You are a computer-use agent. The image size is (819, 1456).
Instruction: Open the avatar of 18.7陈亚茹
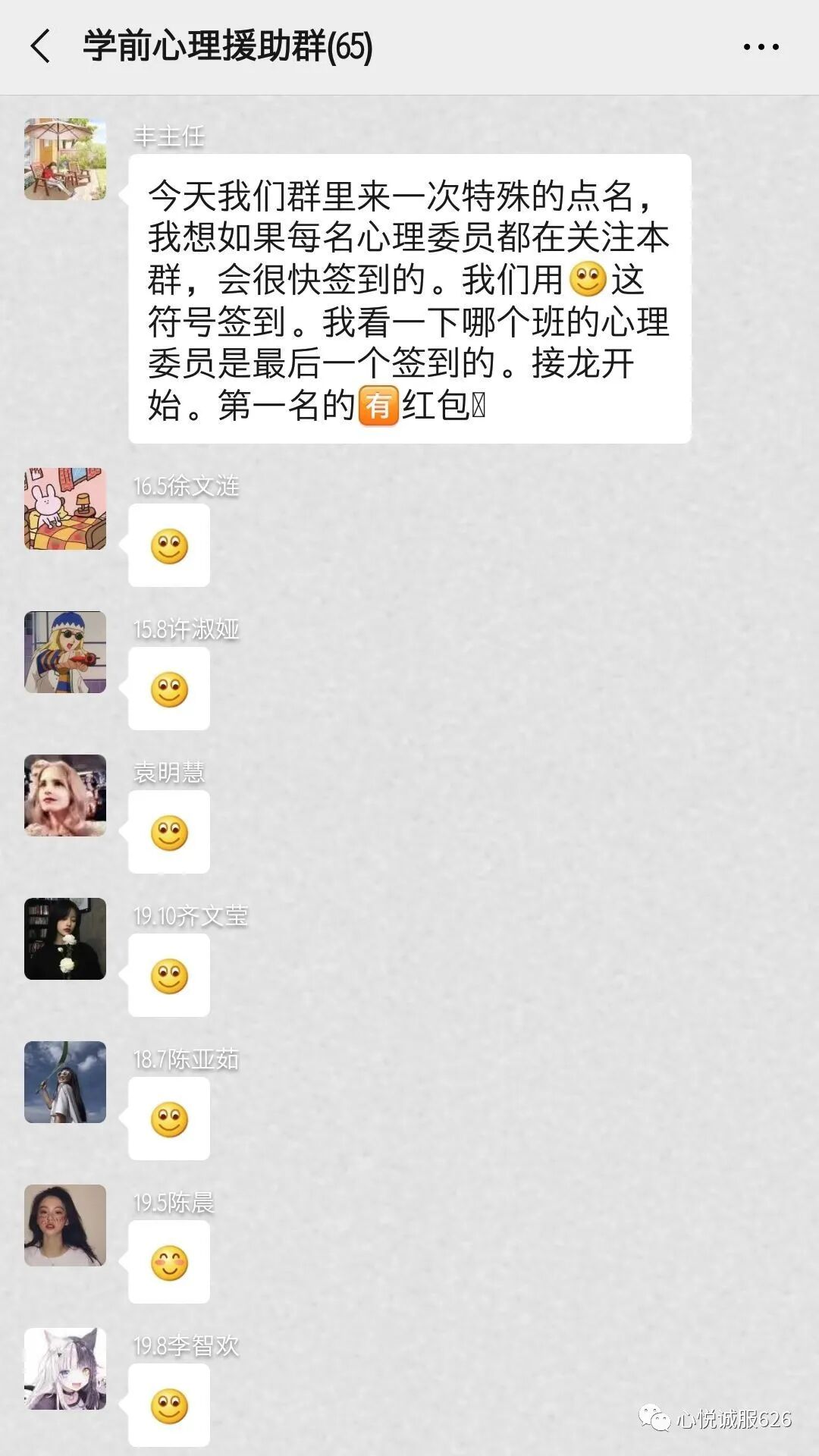click(65, 1082)
